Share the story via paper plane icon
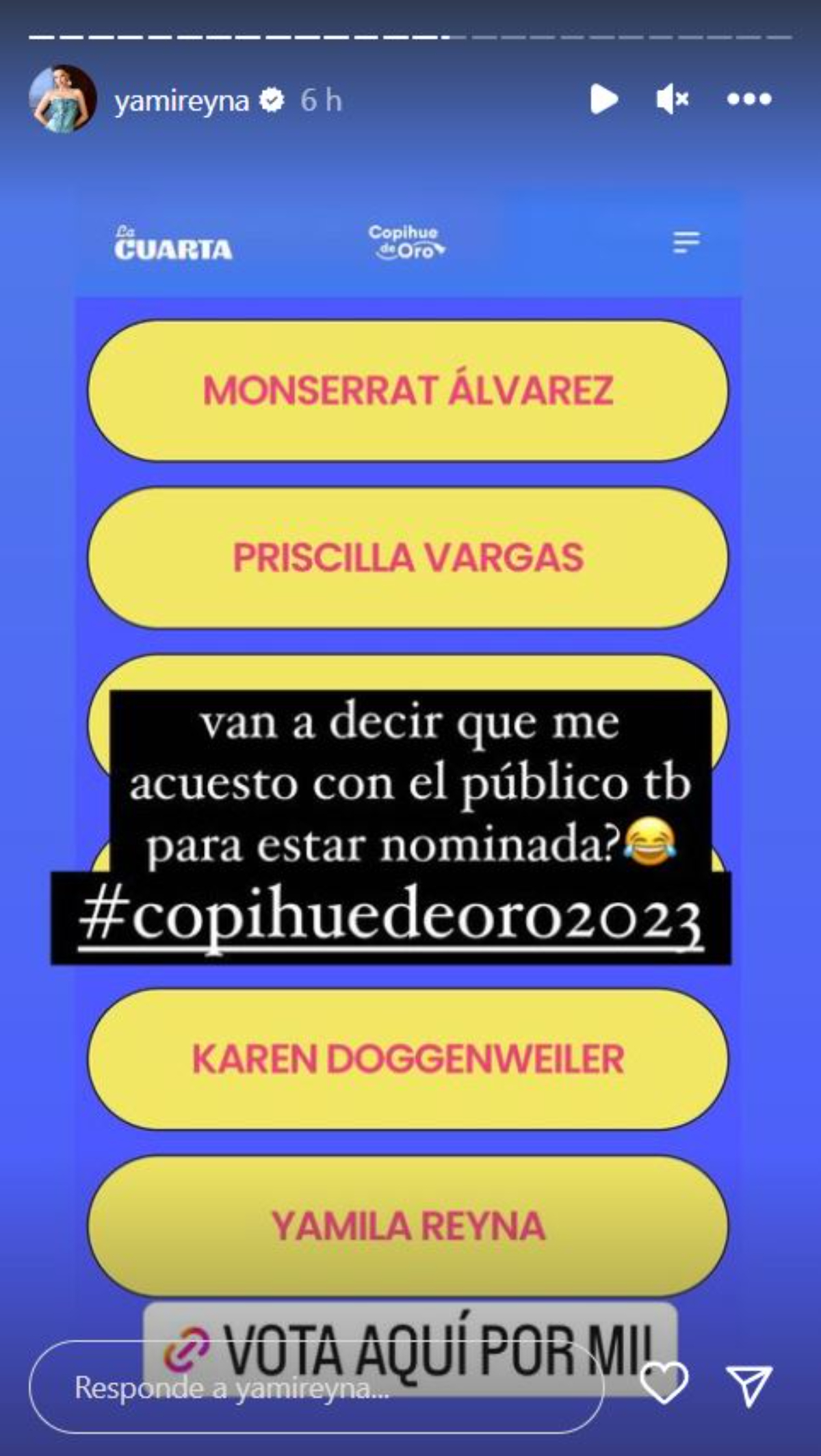 [749, 1384]
